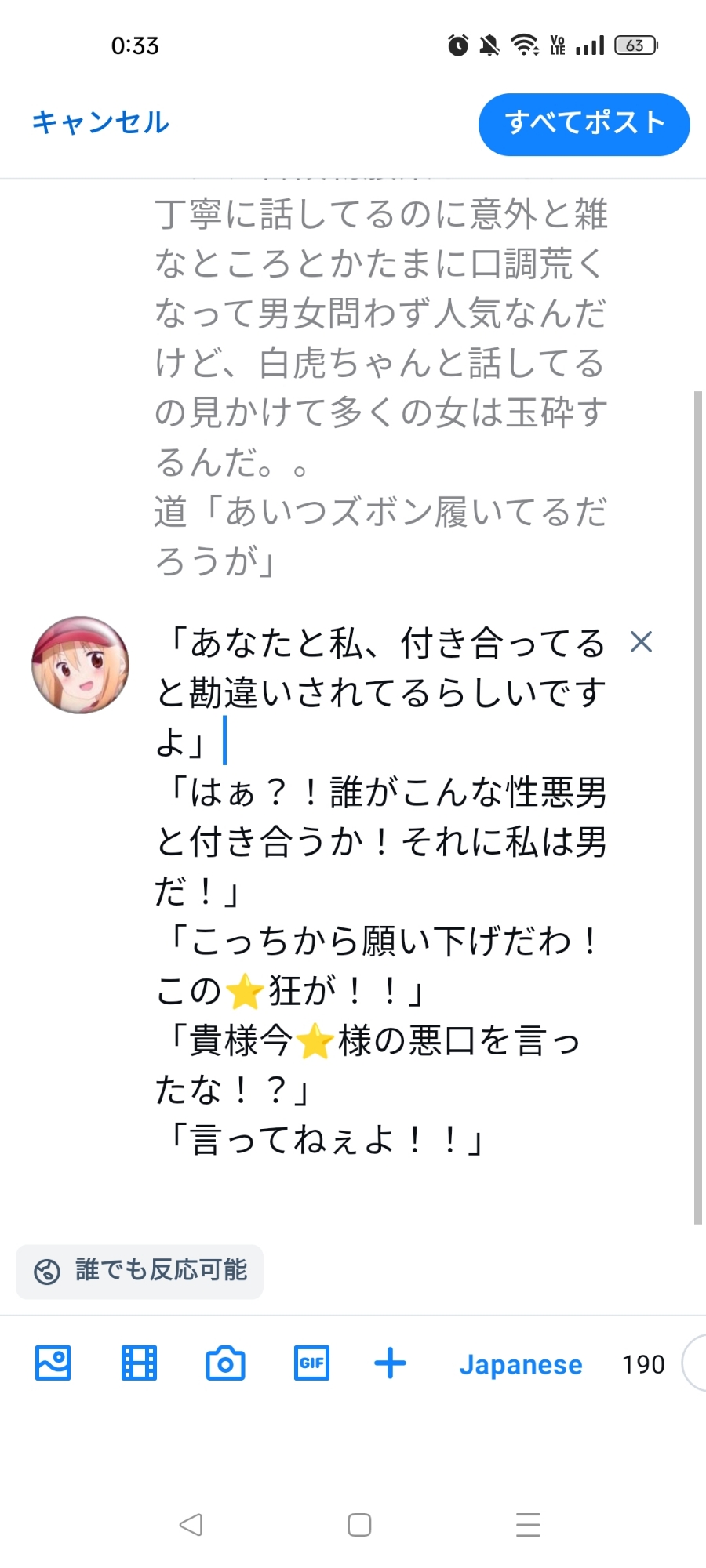706x1568 pixels.
Task: Go back with the system back button
Action: (x=191, y=1525)
